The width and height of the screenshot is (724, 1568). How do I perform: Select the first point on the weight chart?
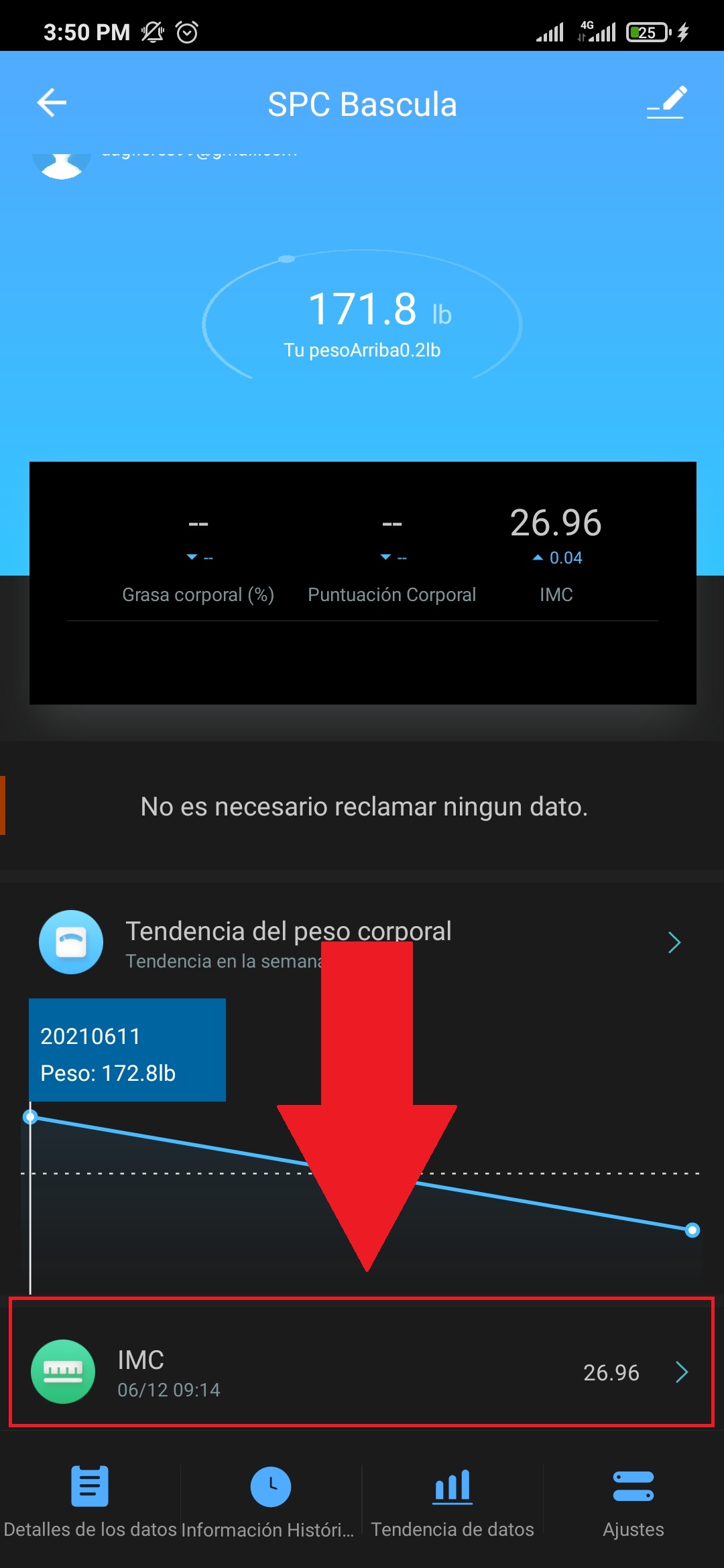click(x=30, y=1117)
